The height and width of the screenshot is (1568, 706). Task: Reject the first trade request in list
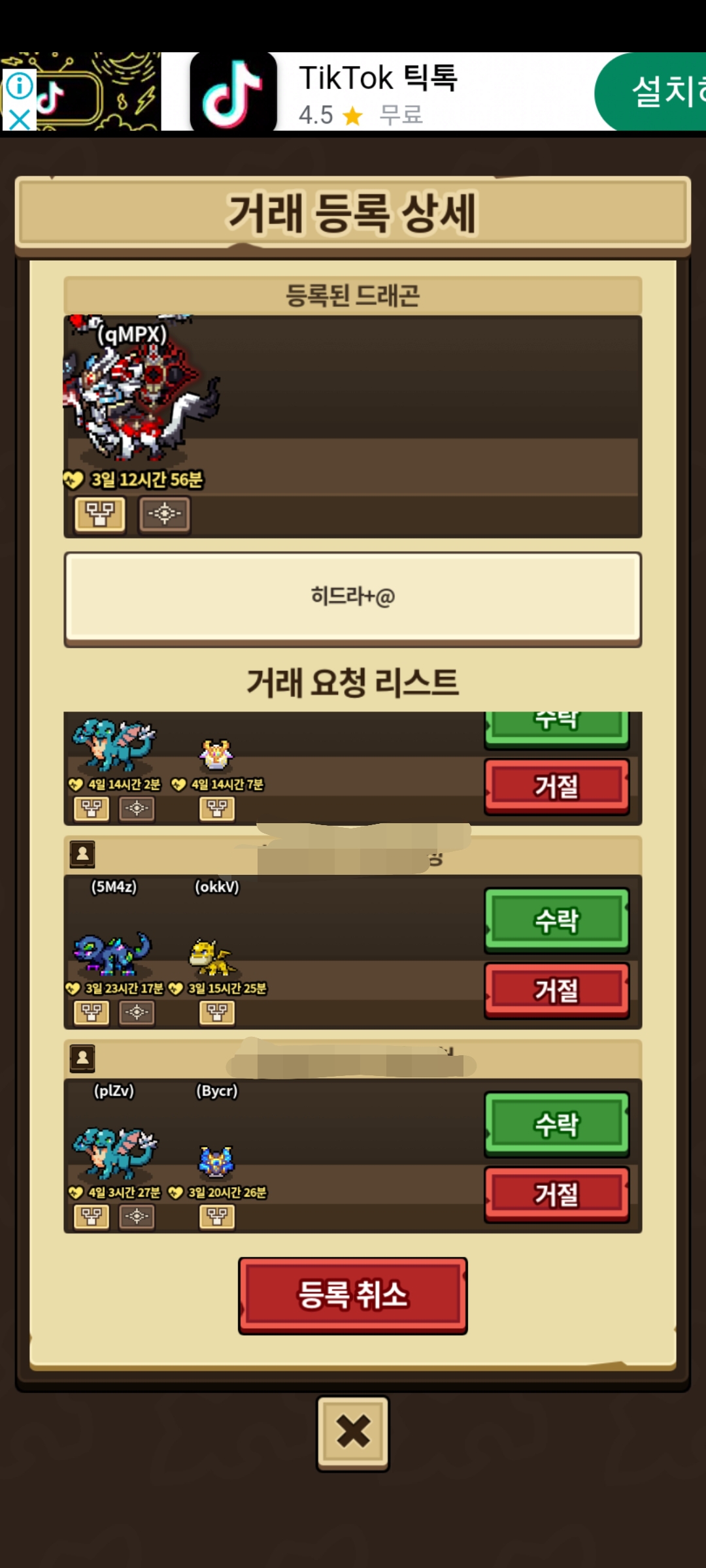click(557, 786)
